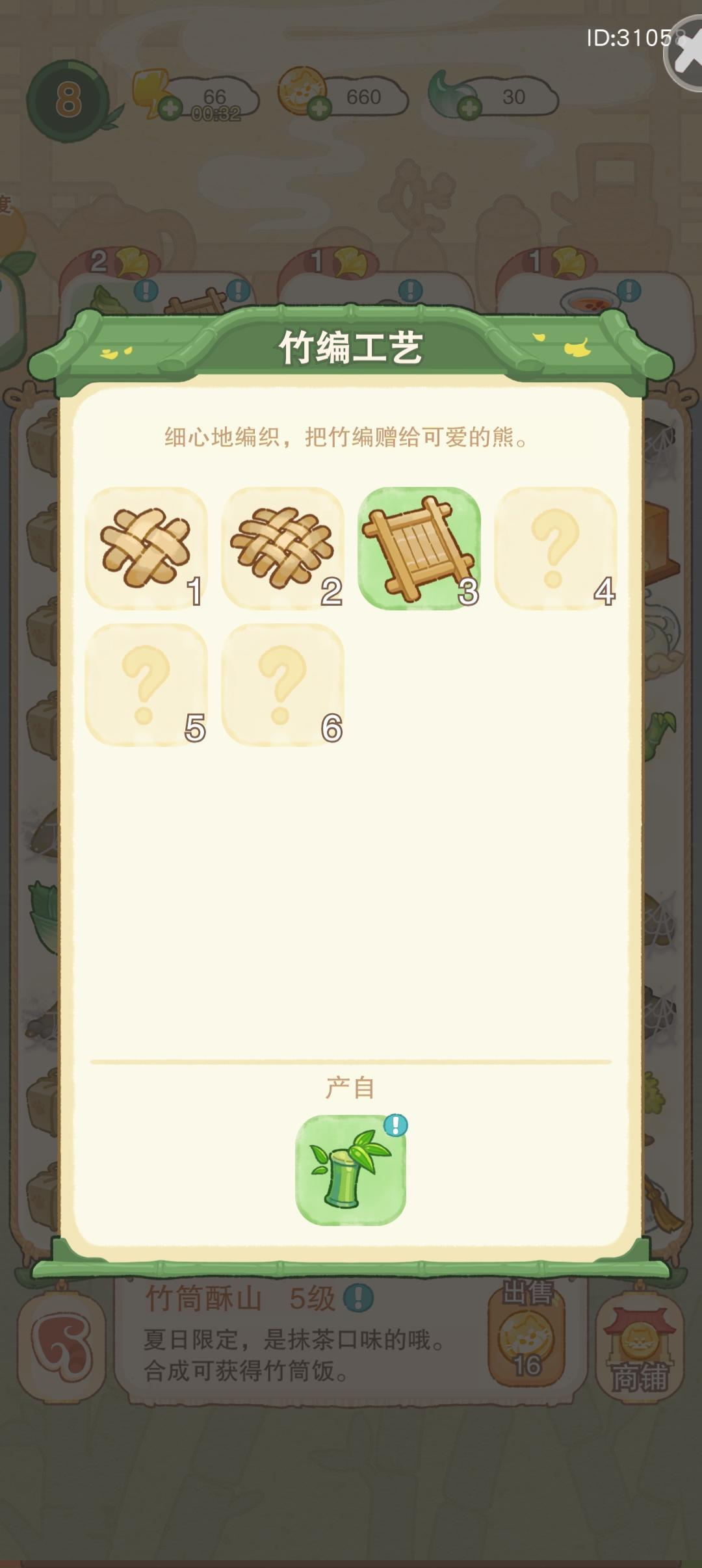This screenshot has width=702, height=1568.
Task: Select the level 2 bamboo weave item
Action: pyautogui.click(x=283, y=548)
